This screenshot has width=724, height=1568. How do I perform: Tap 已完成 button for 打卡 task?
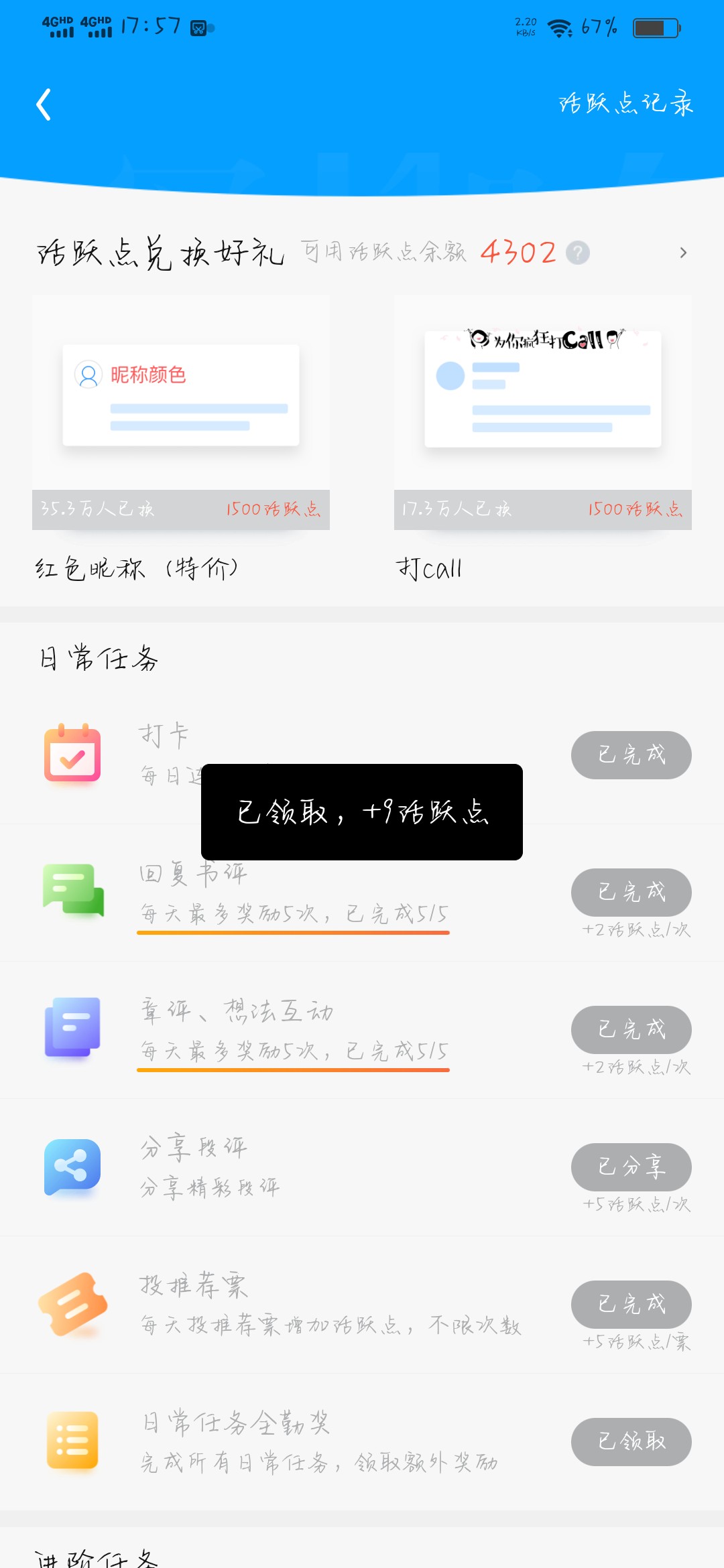631,755
